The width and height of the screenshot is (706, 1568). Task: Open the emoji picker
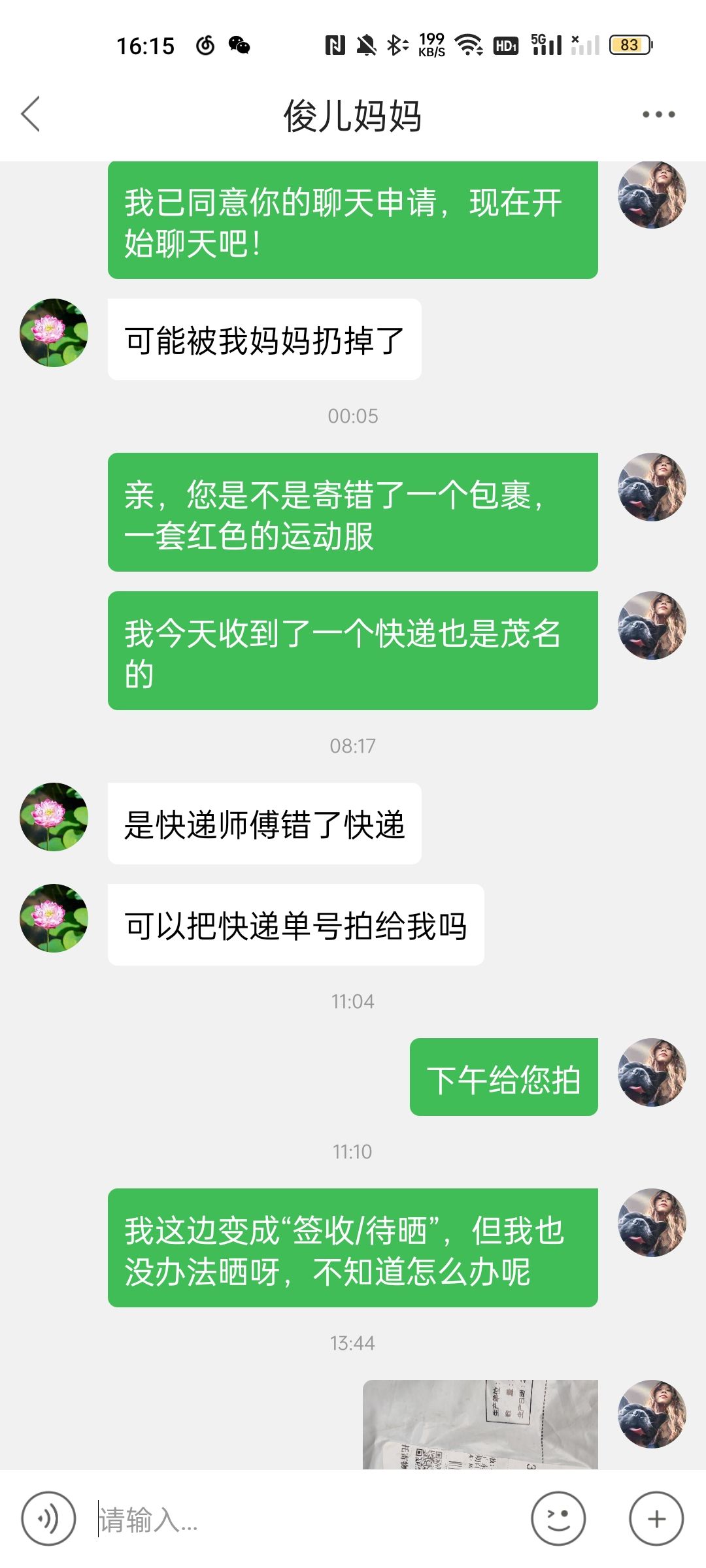click(558, 1518)
